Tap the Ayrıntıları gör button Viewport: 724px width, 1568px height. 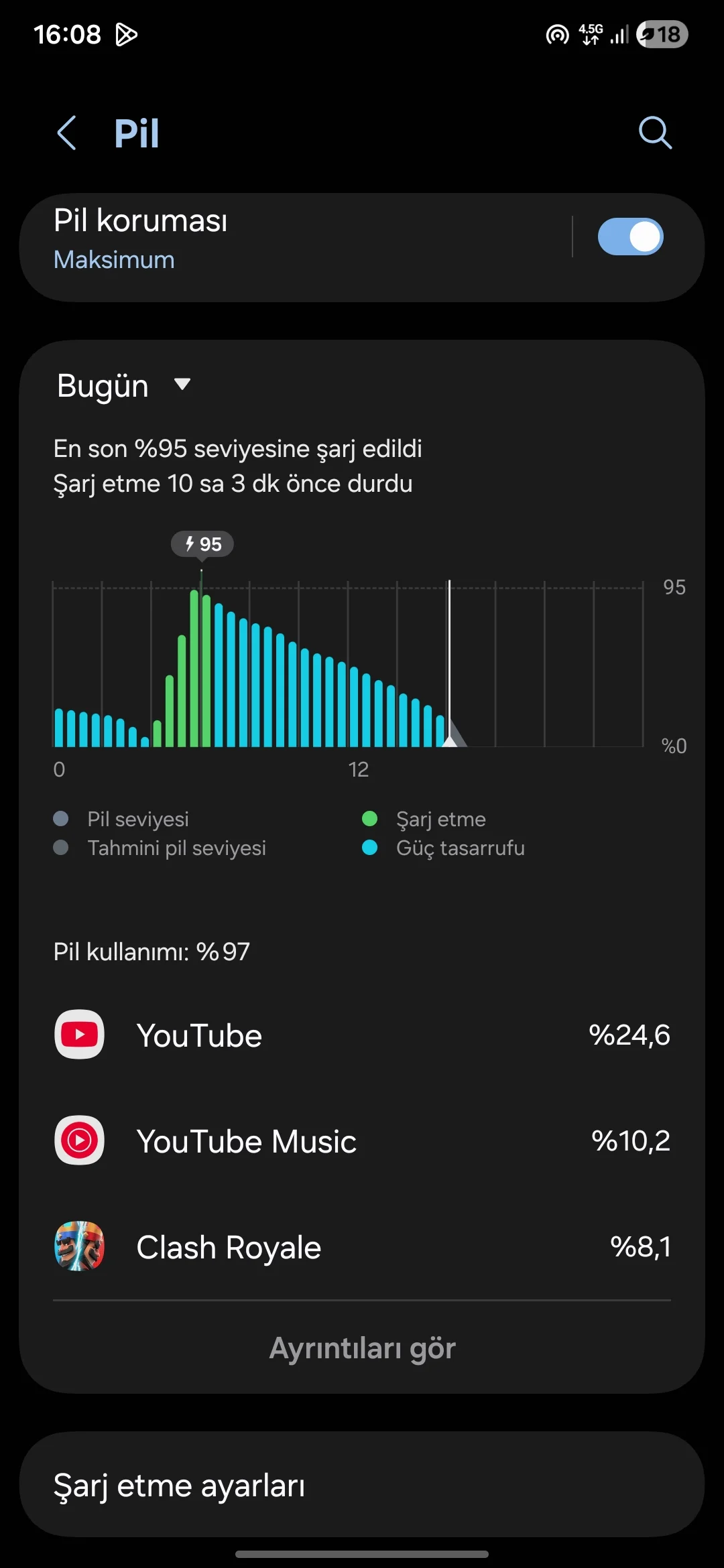click(362, 1348)
